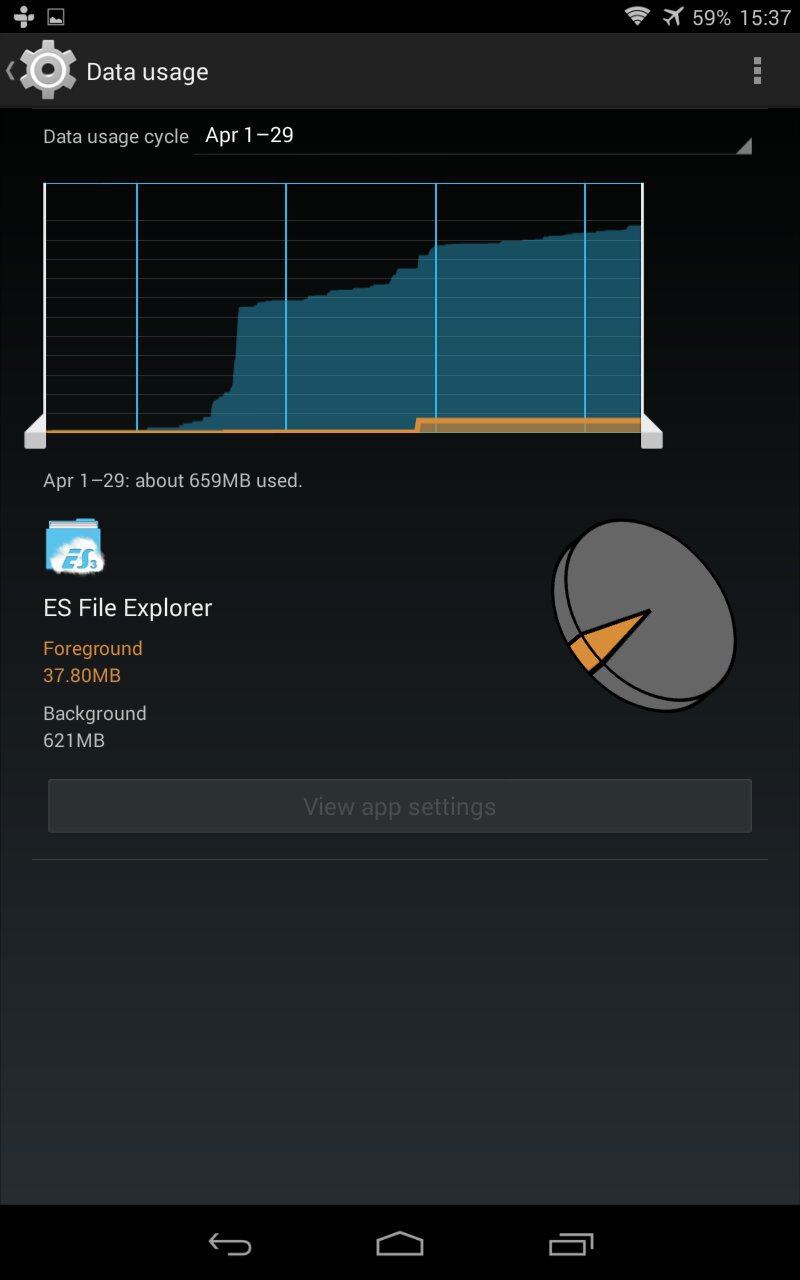Tap the right chart range handle
Viewport: 800px width, 1280px height.
[651, 436]
